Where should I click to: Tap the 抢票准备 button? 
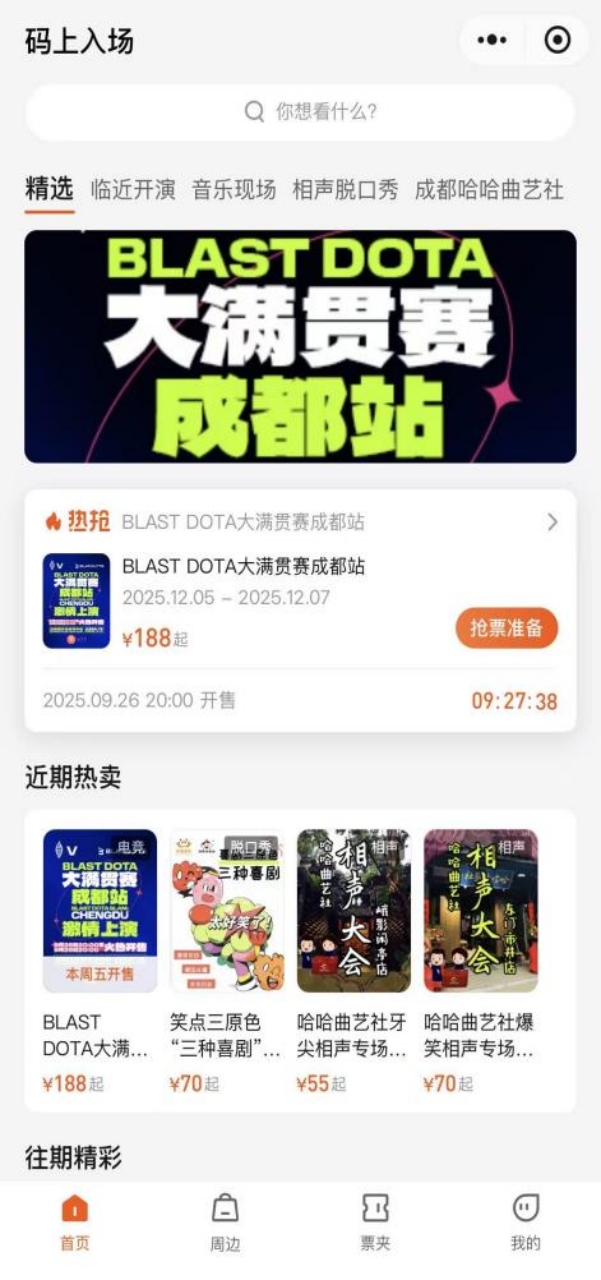[x=506, y=628]
